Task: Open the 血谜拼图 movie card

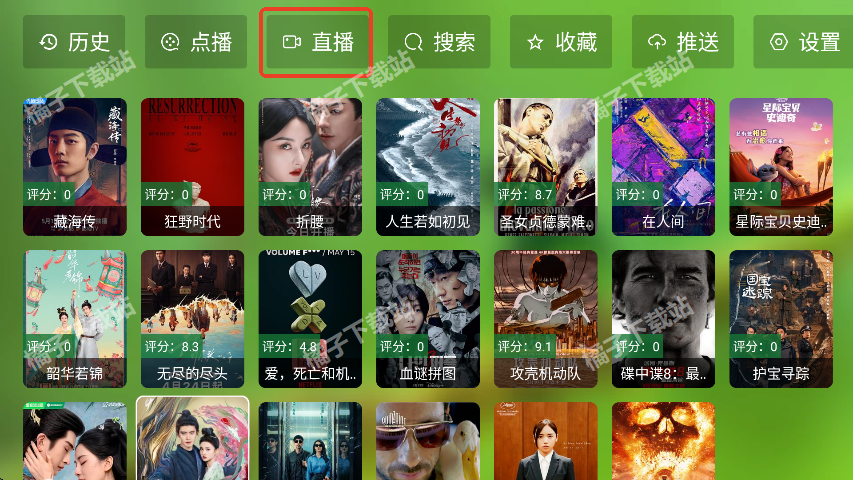Action: tap(427, 318)
